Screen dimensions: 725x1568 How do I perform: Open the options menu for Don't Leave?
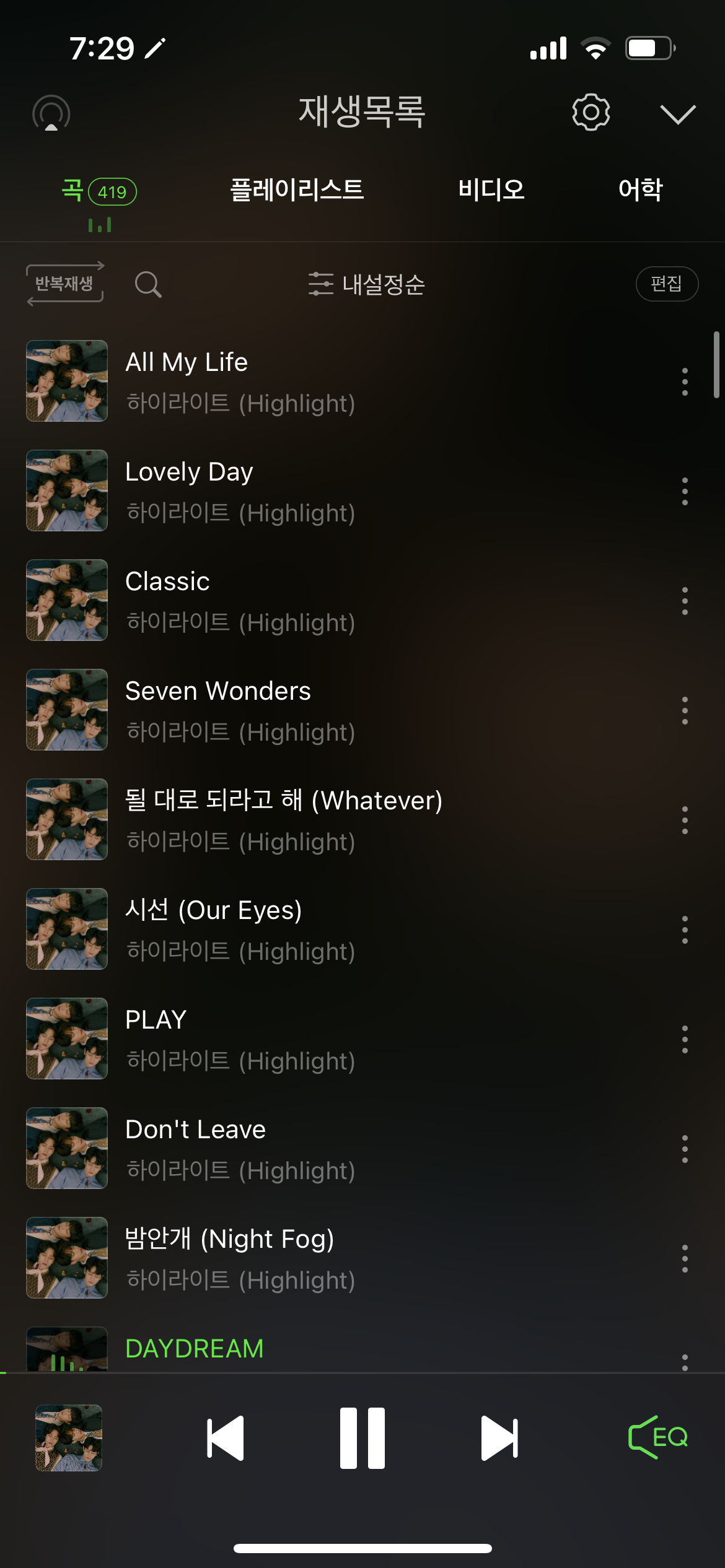point(684,1149)
